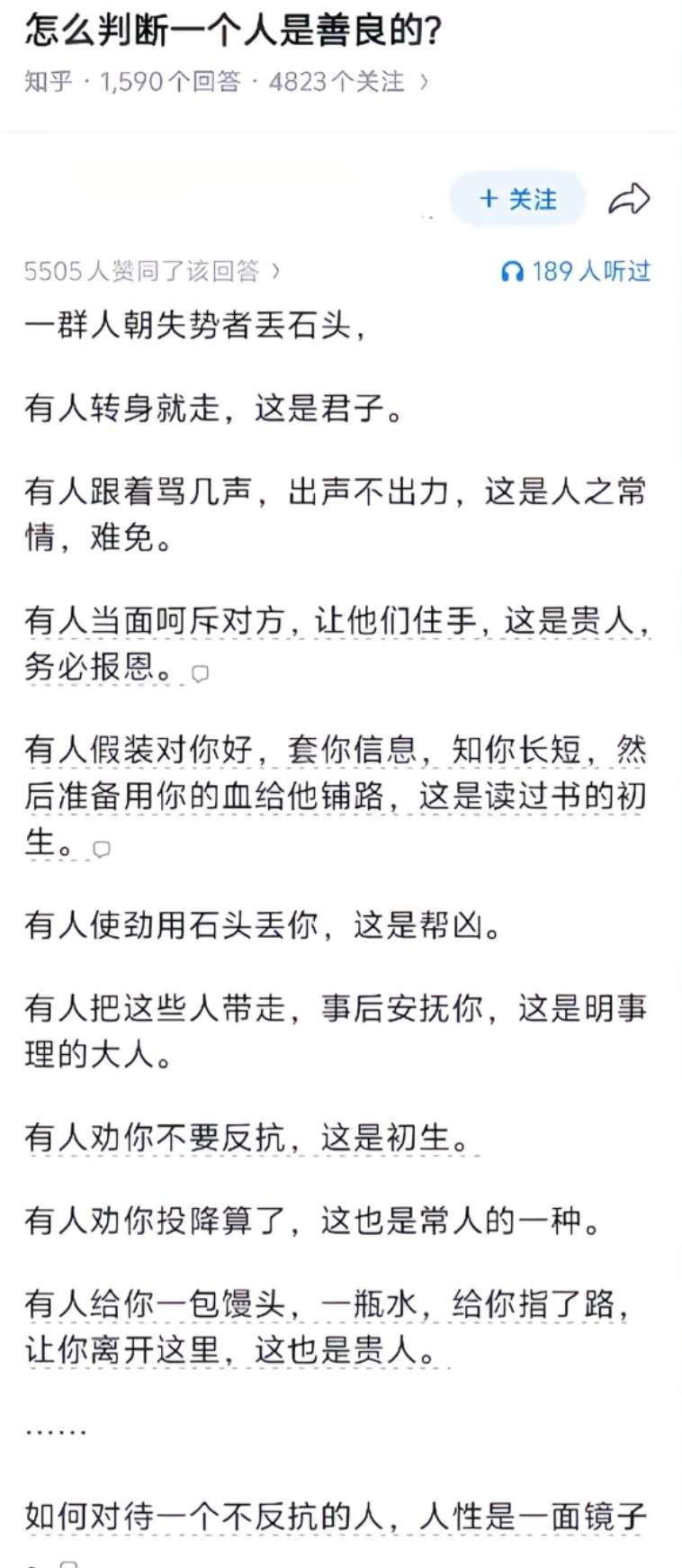This screenshot has width=682, height=1568.
Task: Listen to the answer via 189人听过
Action: tap(575, 271)
